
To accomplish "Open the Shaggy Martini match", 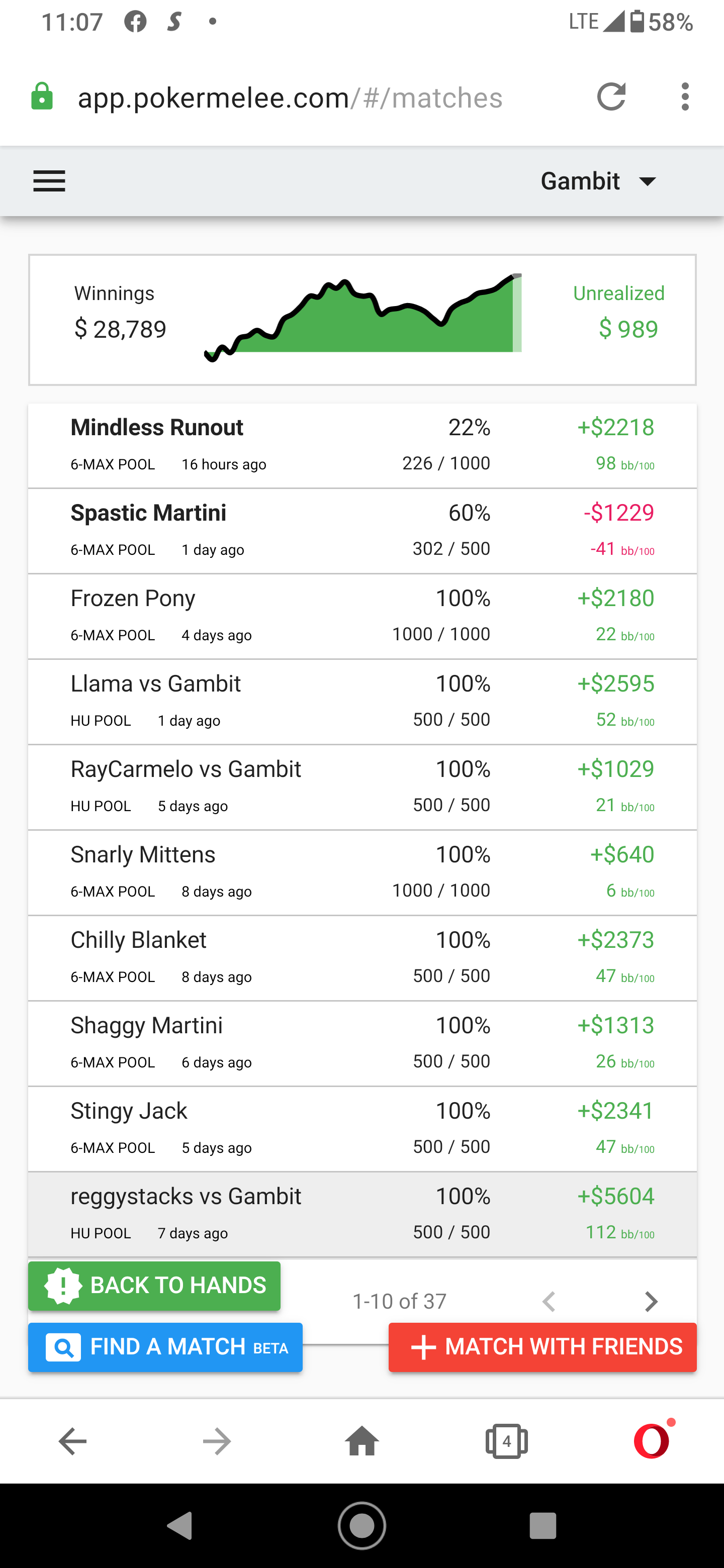I will [363, 1043].
